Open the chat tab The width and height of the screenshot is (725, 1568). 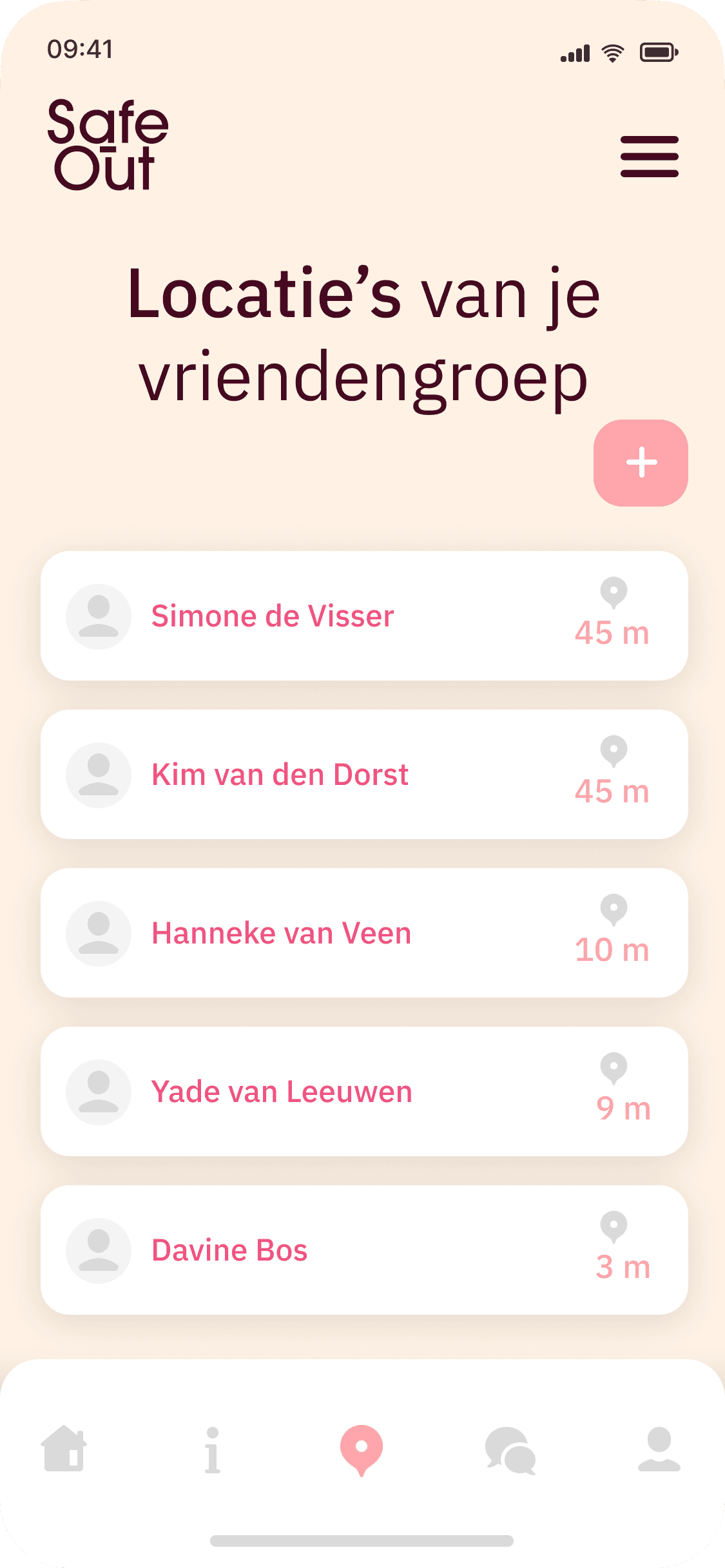point(510,1450)
